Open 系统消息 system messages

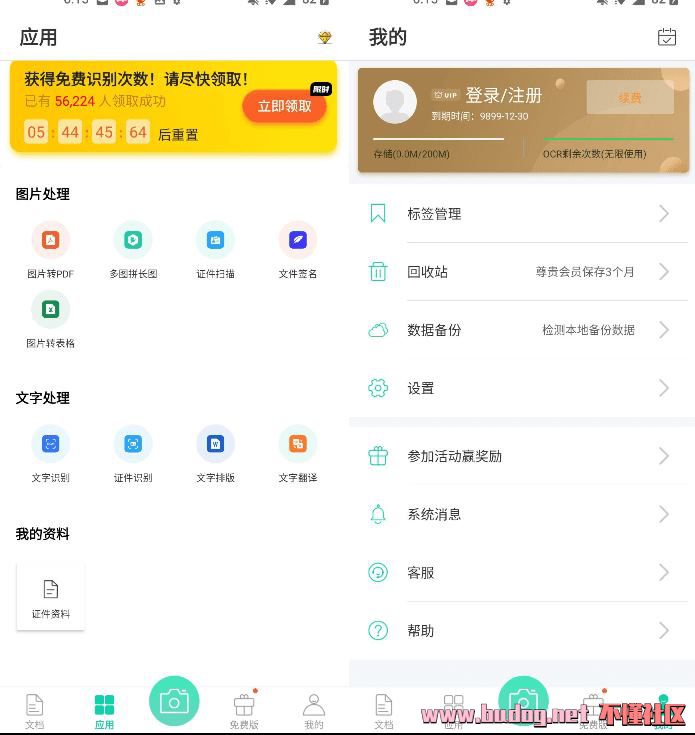[518, 514]
